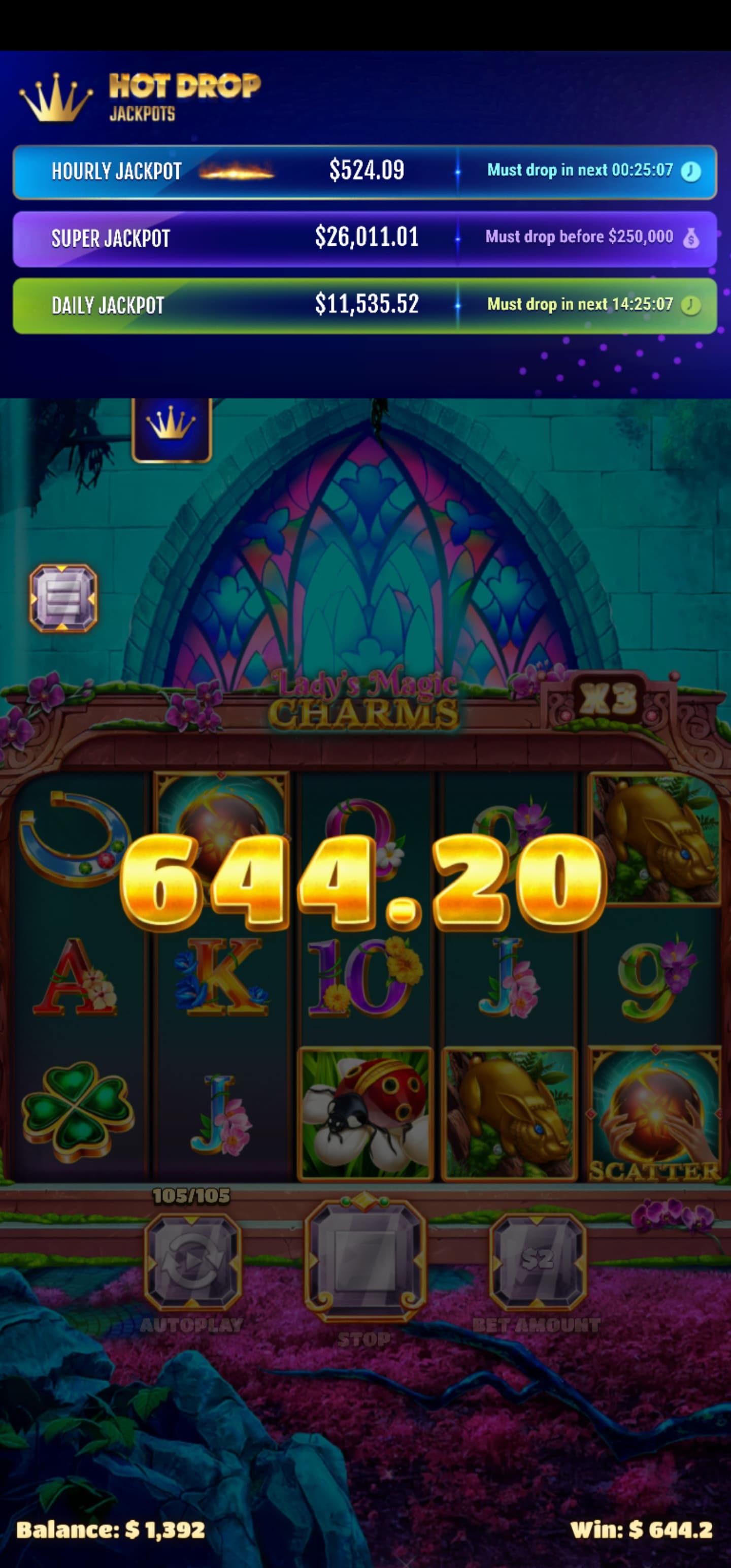The width and height of the screenshot is (731, 1568).
Task: Open the Hourly Jackpot banner
Action: [364, 172]
